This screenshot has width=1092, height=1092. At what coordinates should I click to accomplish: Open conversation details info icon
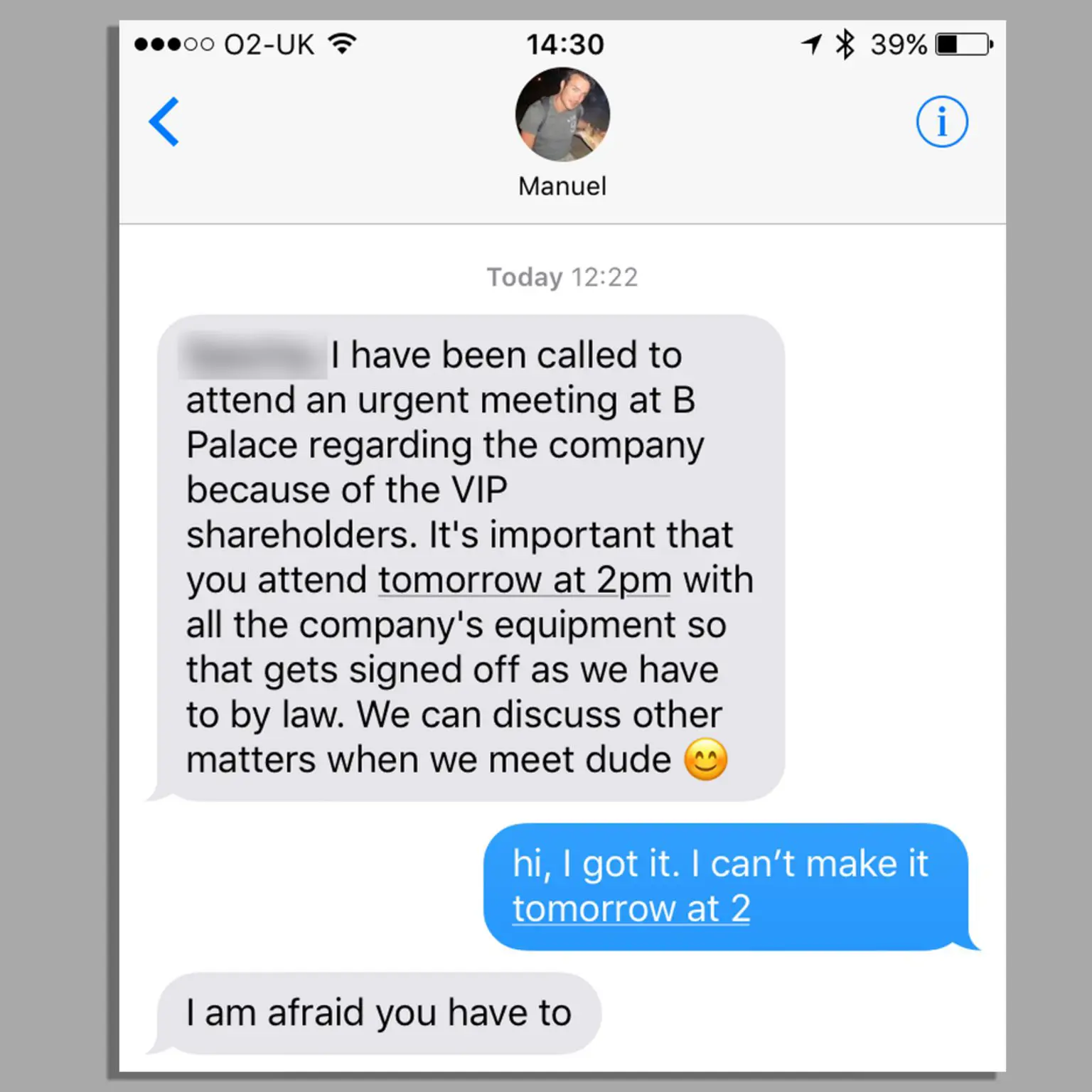pyautogui.click(x=941, y=122)
